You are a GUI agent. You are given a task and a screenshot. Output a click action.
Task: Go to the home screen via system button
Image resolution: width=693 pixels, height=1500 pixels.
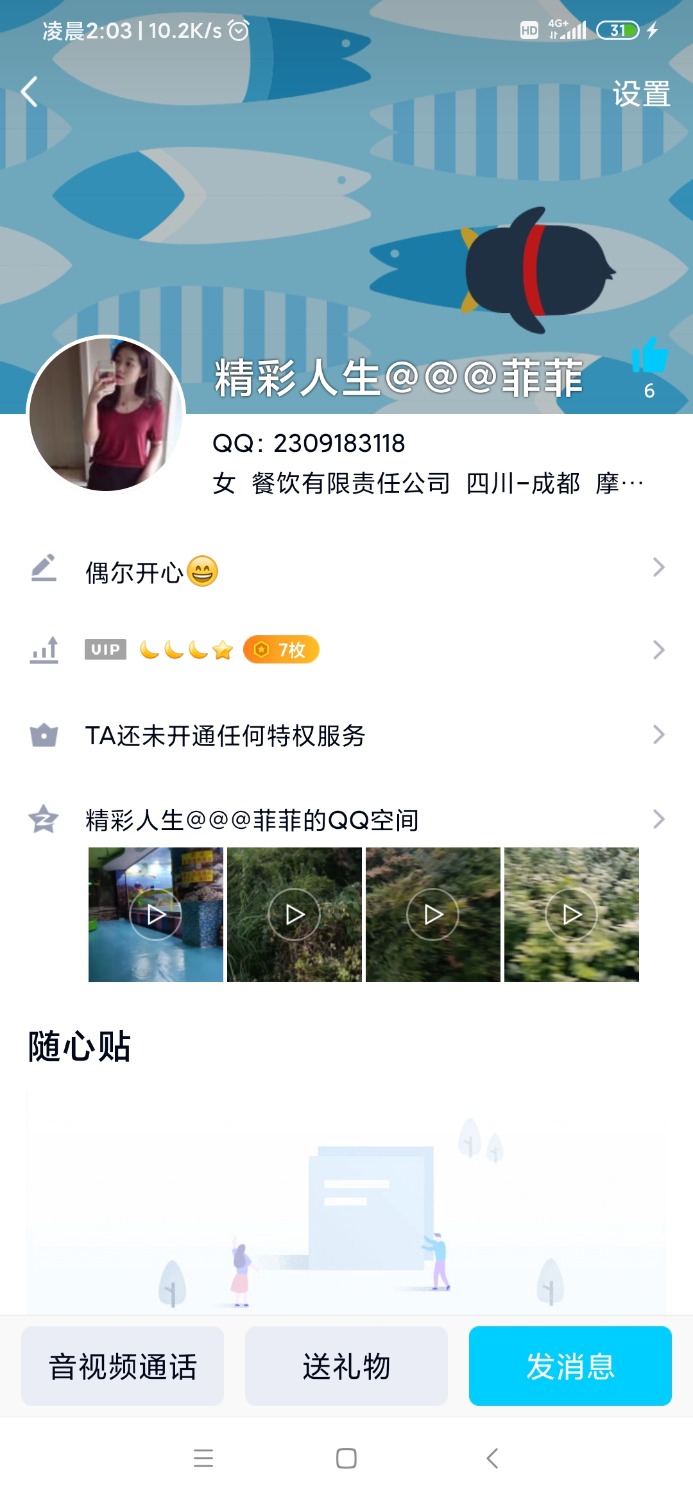click(346, 1459)
